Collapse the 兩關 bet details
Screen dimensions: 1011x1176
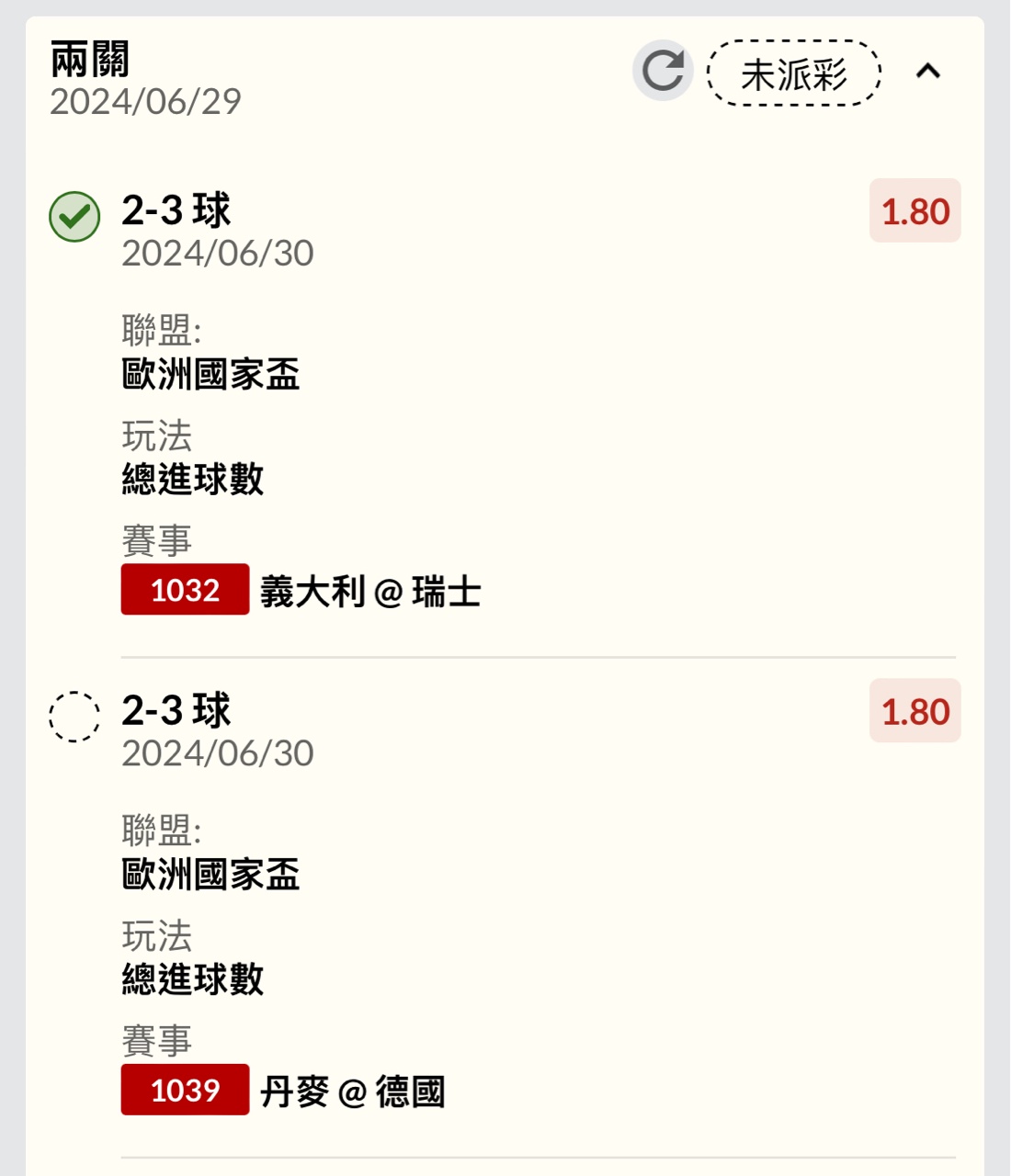[x=928, y=71]
